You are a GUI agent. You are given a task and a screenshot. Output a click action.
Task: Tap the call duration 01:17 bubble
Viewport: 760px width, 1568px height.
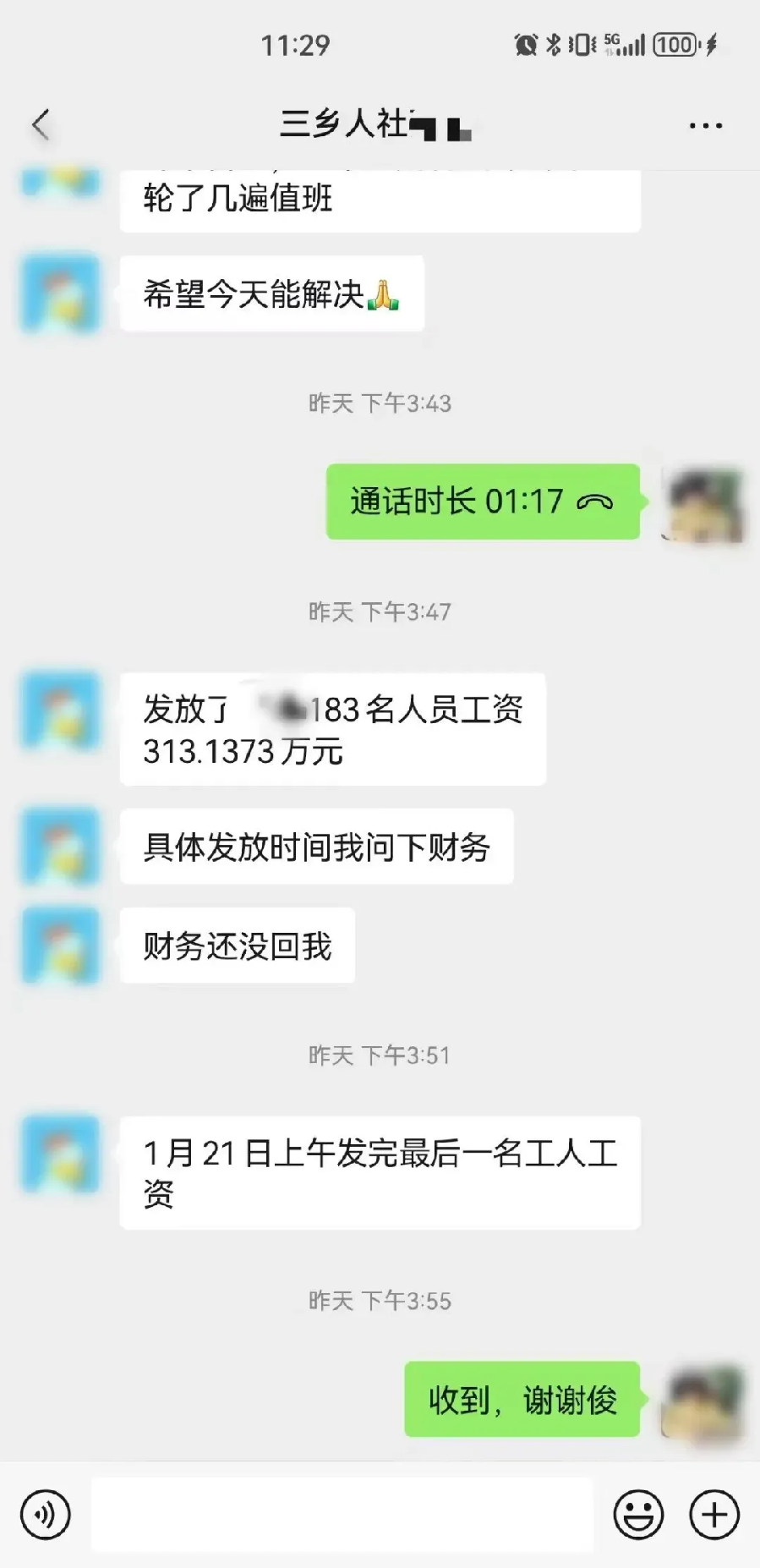(482, 502)
